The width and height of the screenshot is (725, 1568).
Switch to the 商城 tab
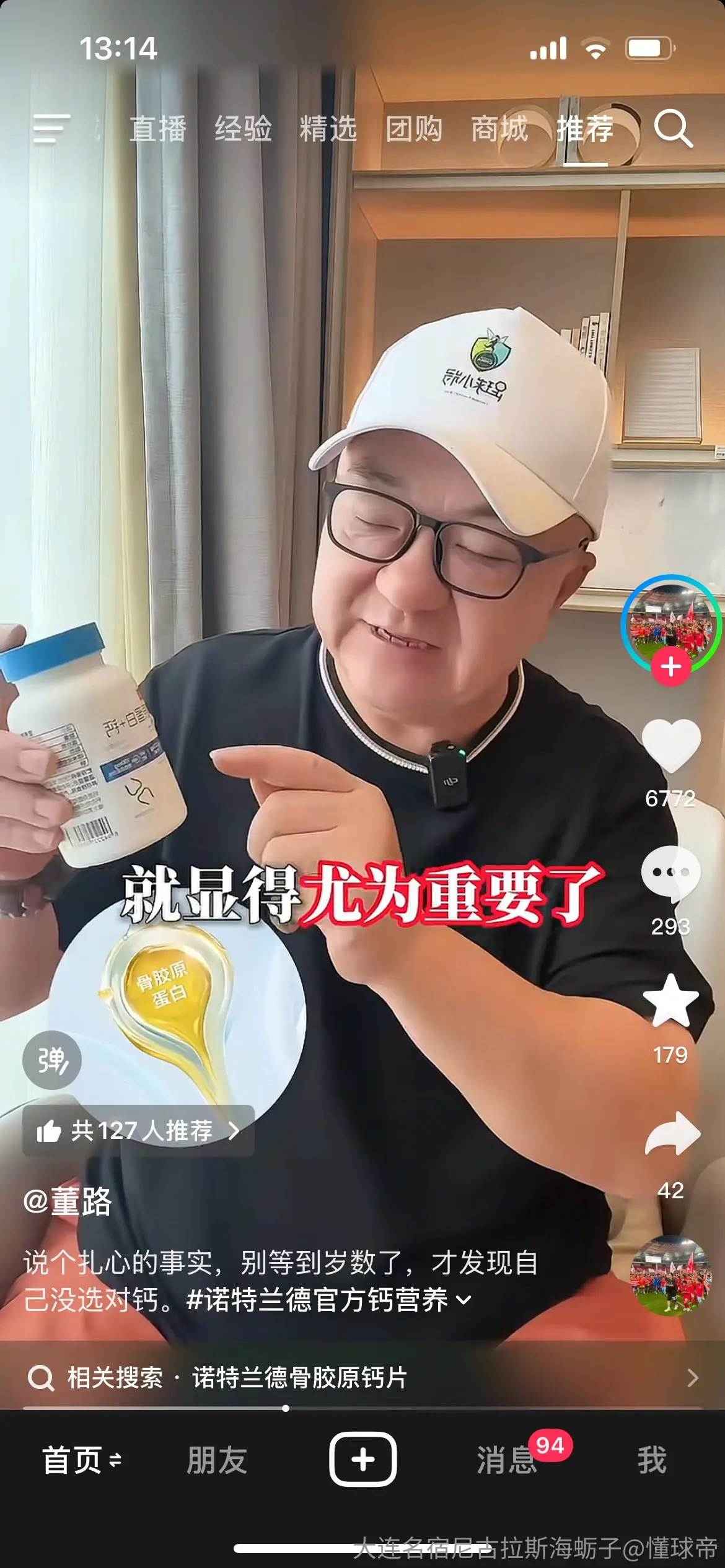499,129
